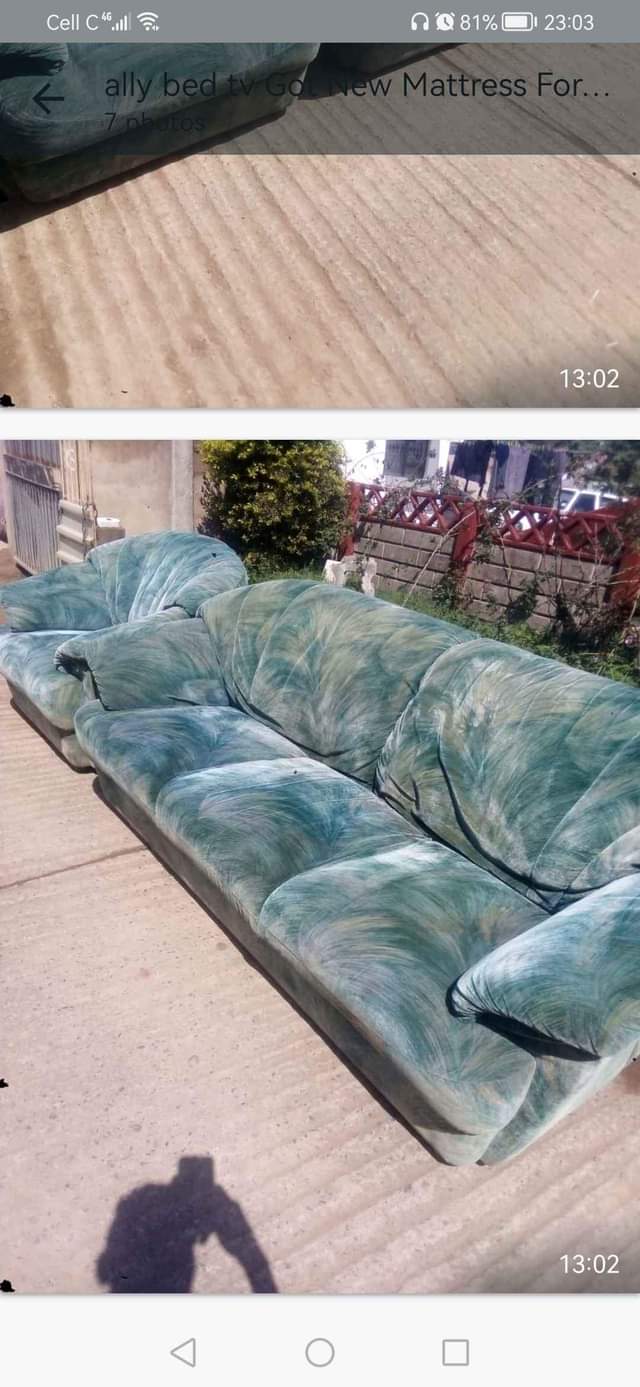Open the green sofa set photo
This screenshot has height=1387, width=640.
pos(320,865)
